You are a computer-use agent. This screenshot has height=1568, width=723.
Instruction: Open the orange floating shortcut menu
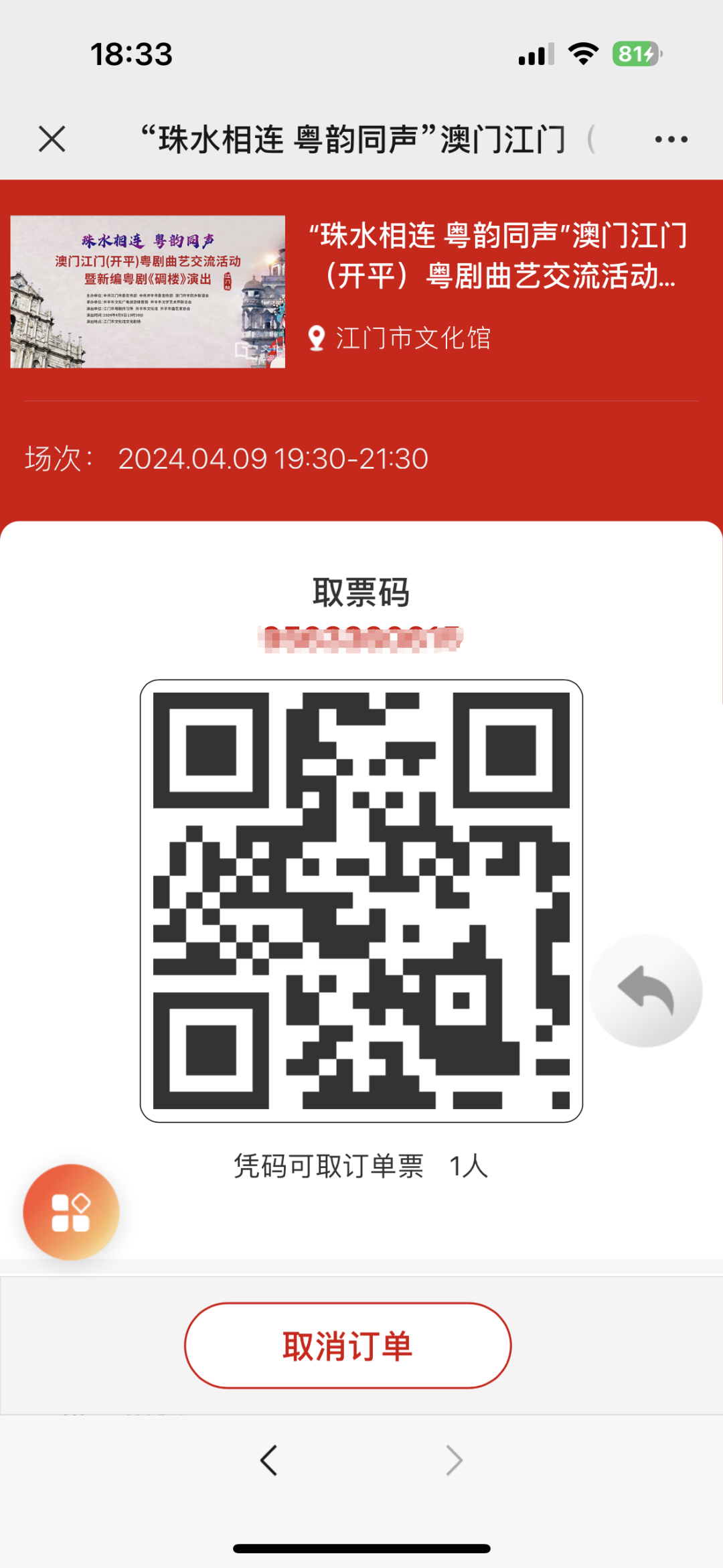[x=71, y=1212]
